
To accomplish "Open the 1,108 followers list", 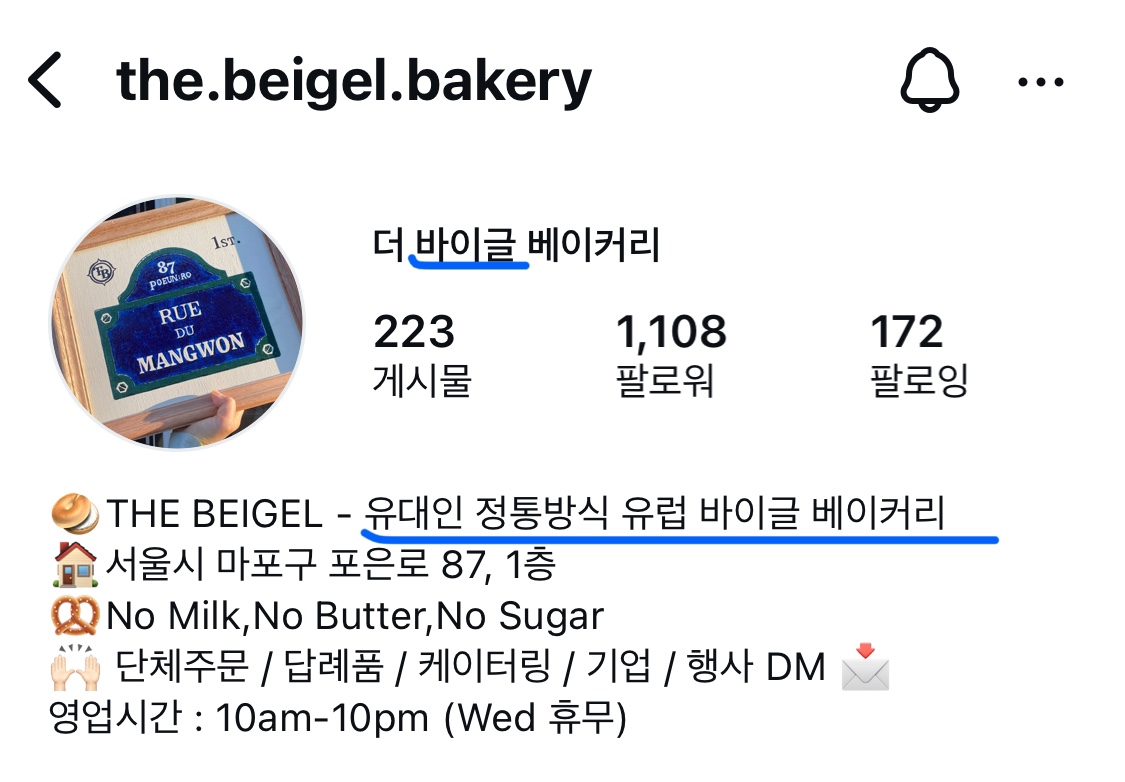I will (670, 355).
